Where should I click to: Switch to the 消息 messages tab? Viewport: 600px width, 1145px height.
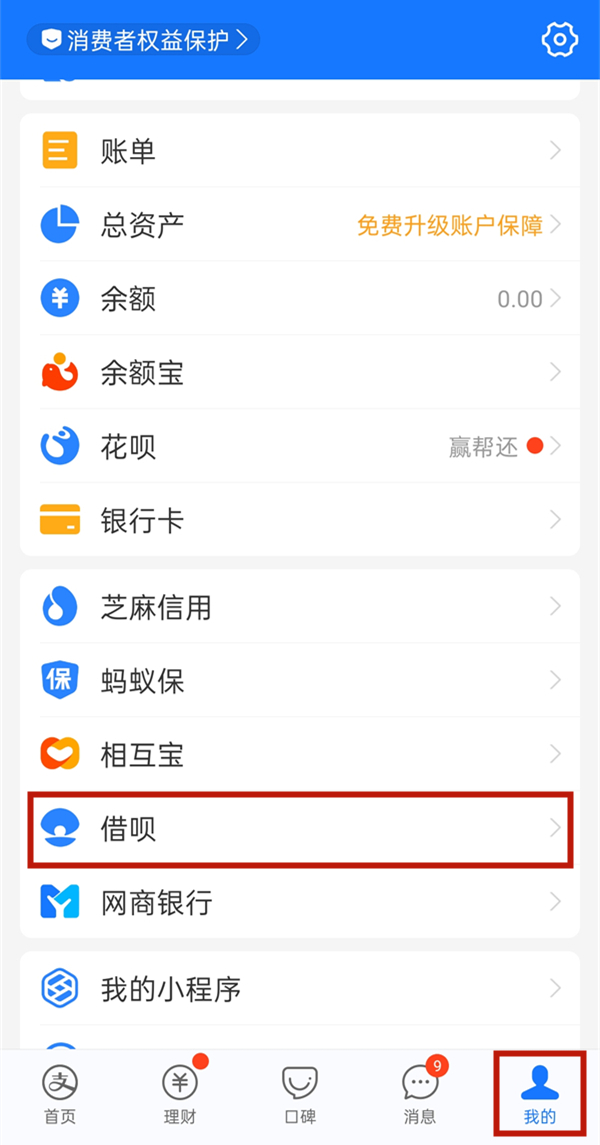420,1095
